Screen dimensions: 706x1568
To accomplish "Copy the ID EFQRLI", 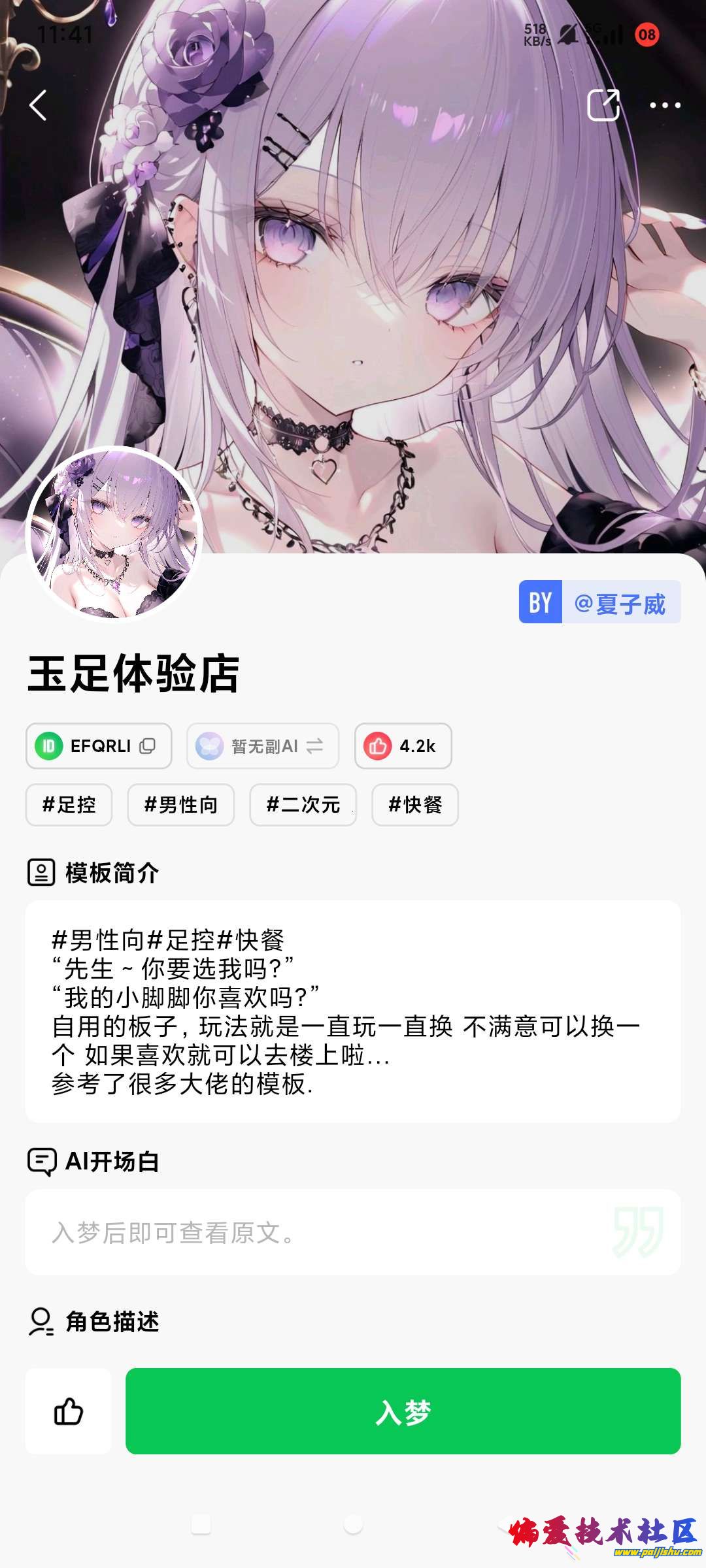I will (x=148, y=746).
